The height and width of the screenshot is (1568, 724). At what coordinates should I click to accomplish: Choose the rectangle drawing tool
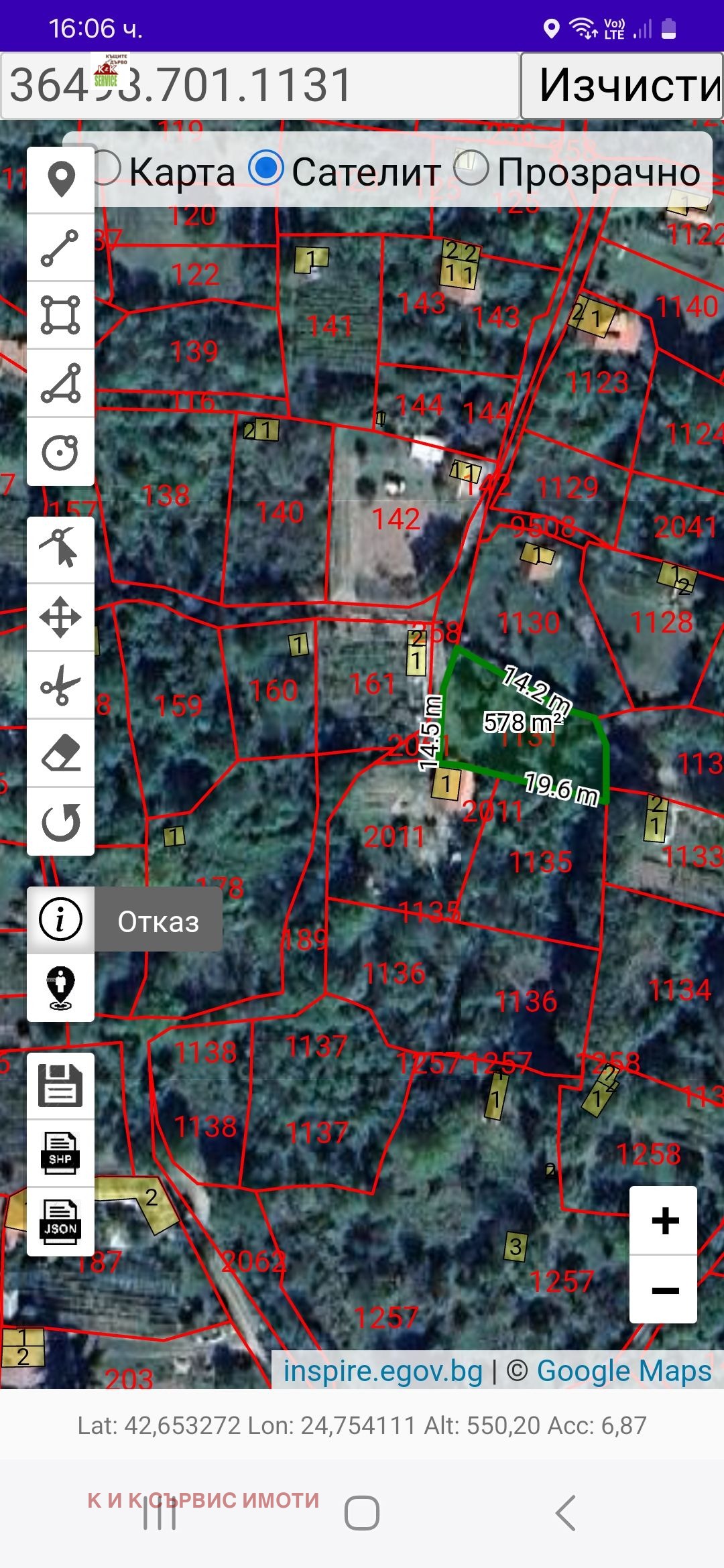click(60, 315)
